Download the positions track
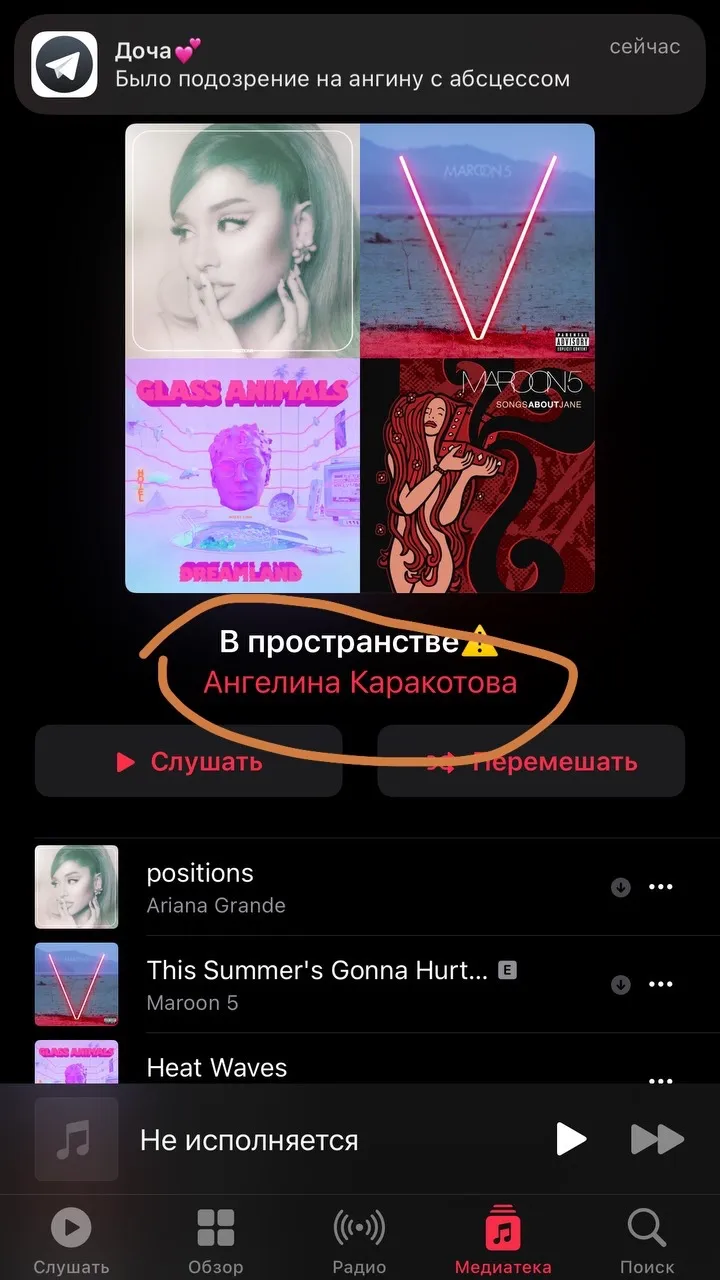Image resolution: width=720 pixels, height=1280 pixels. click(x=621, y=887)
